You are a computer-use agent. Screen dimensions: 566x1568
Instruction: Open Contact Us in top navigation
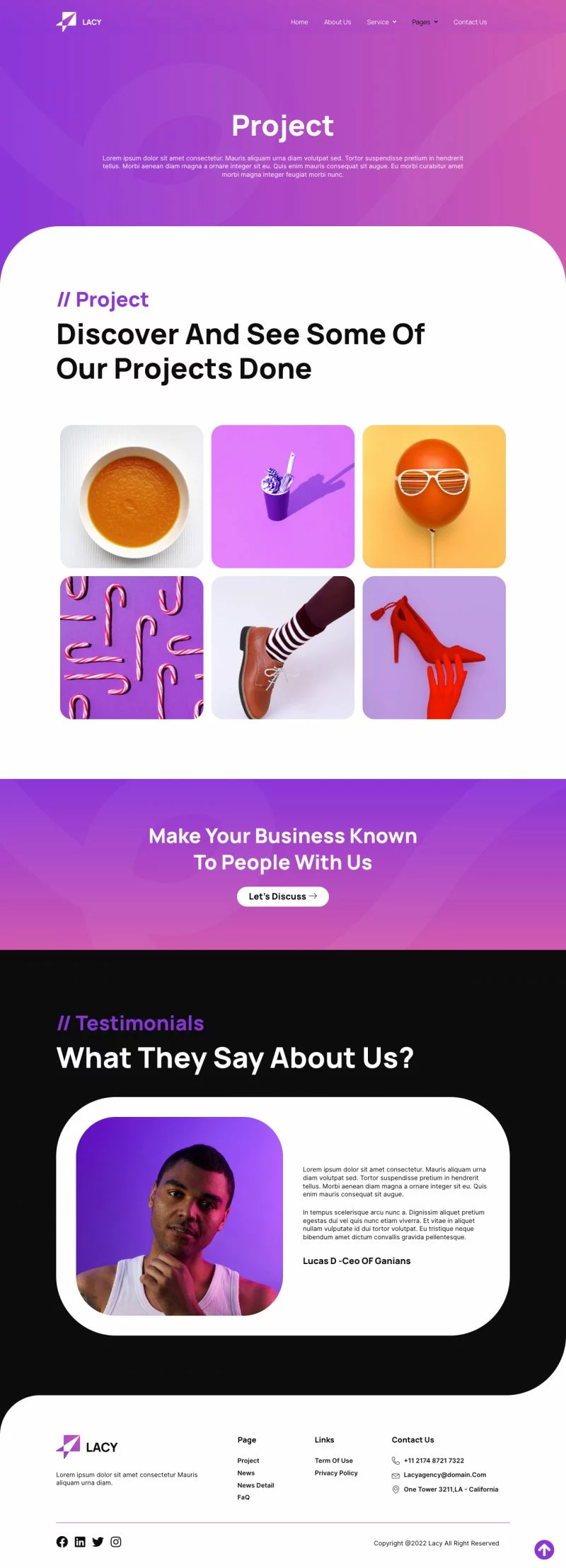tap(470, 22)
